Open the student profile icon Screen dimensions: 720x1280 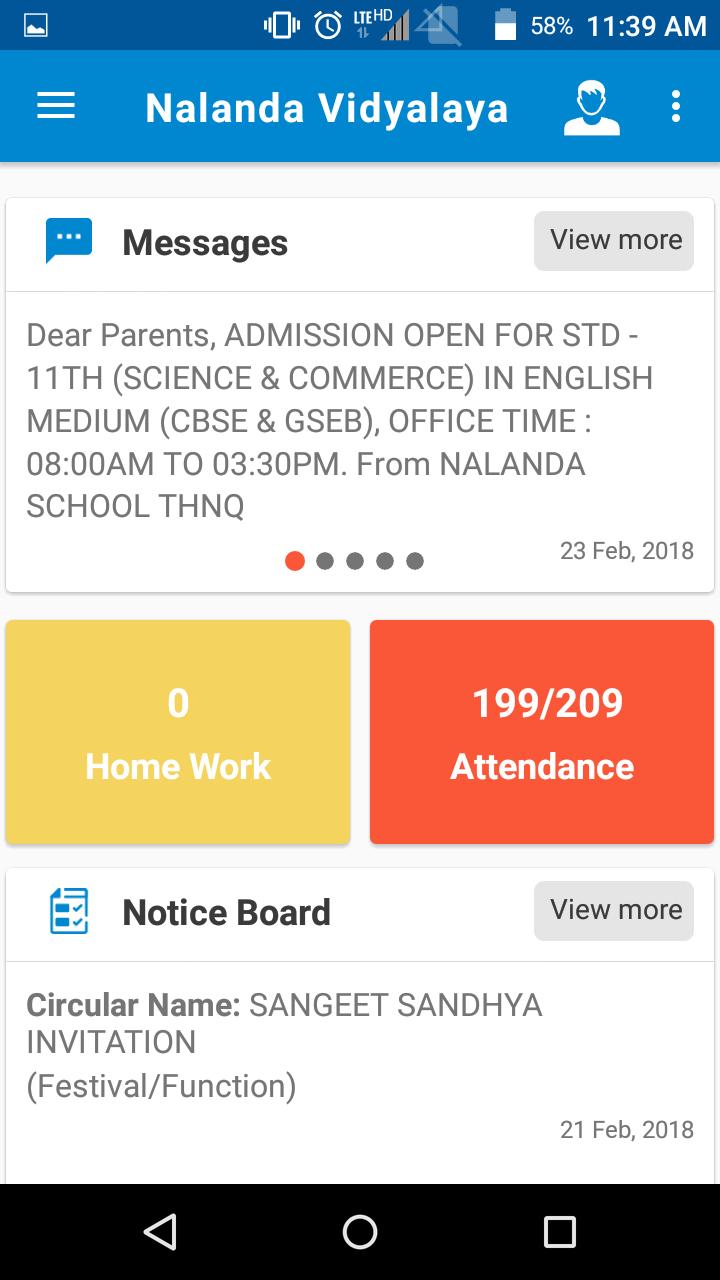pos(591,107)
